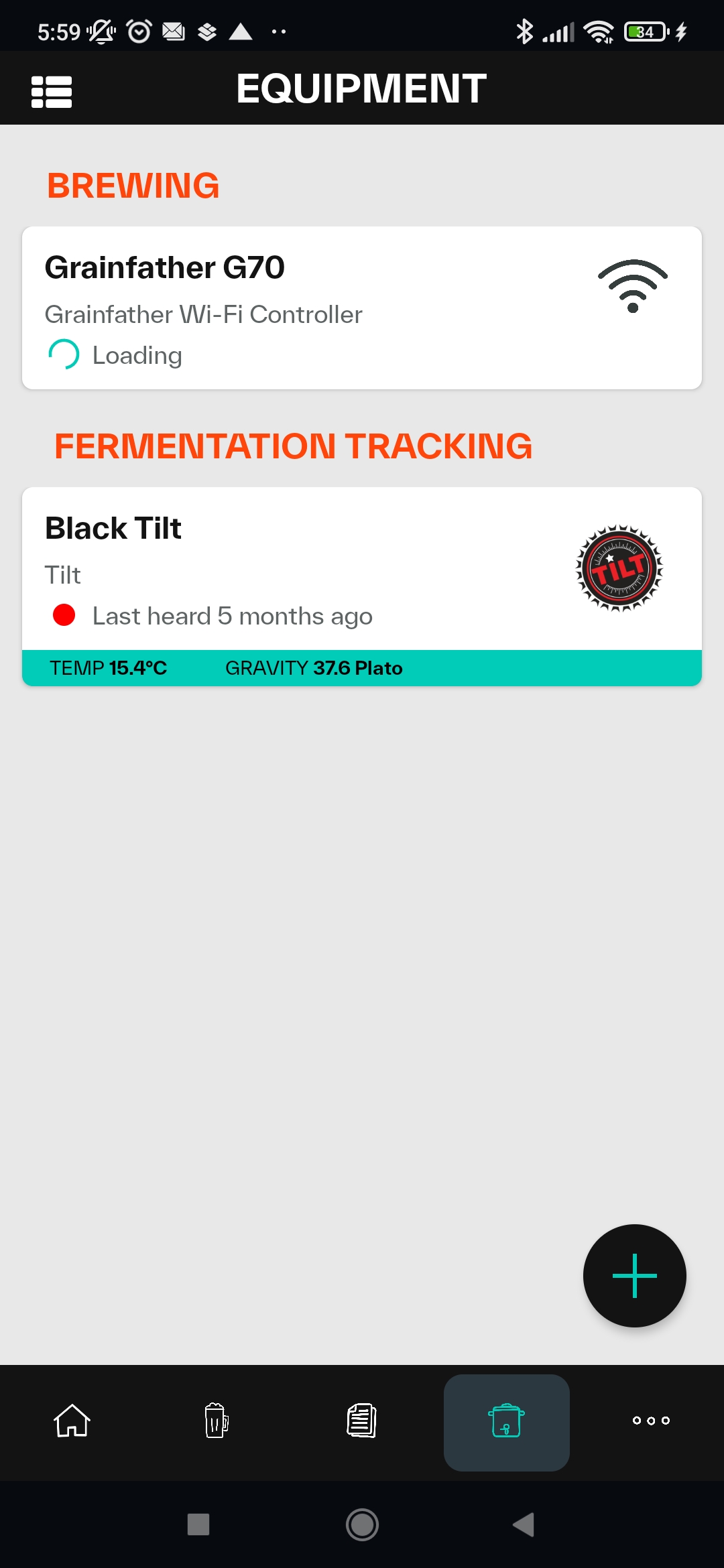Switch to the Home tab
The height and width of the screenshot is (1568, 724).
[72, 1421]
